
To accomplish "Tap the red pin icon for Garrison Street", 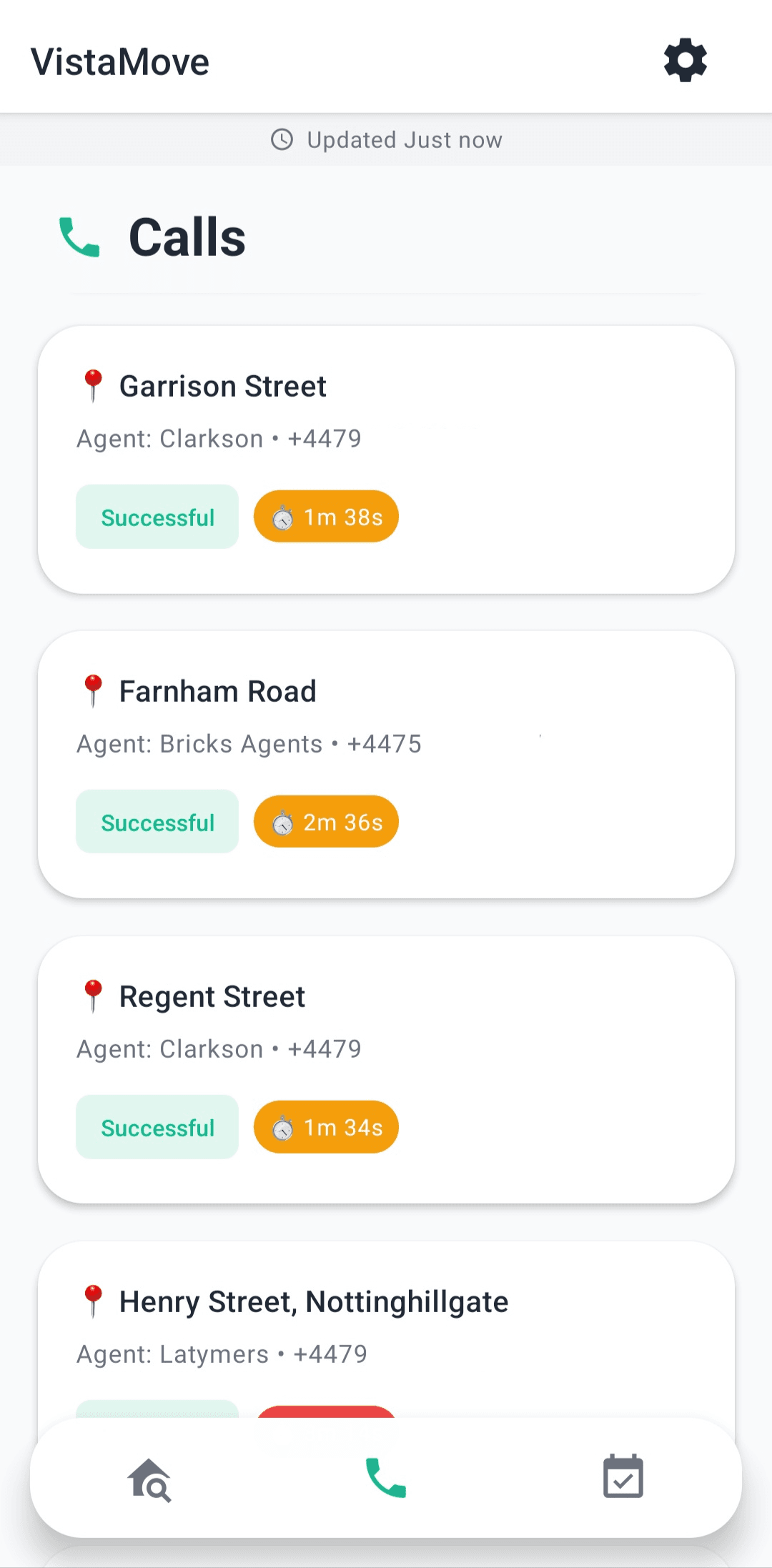I will (x=93, y=384).
